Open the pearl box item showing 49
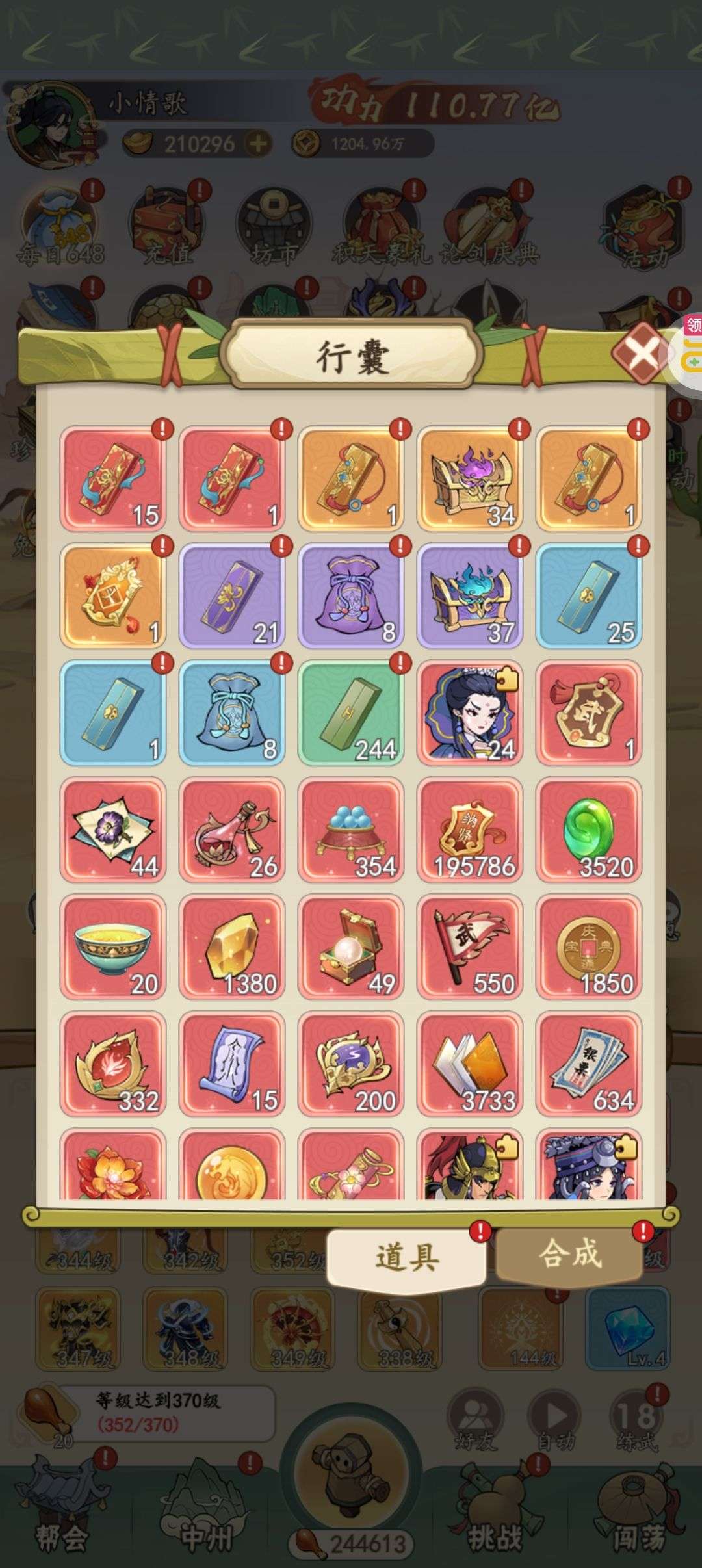This screenshot has width=702, height=1568. (351, 947)
